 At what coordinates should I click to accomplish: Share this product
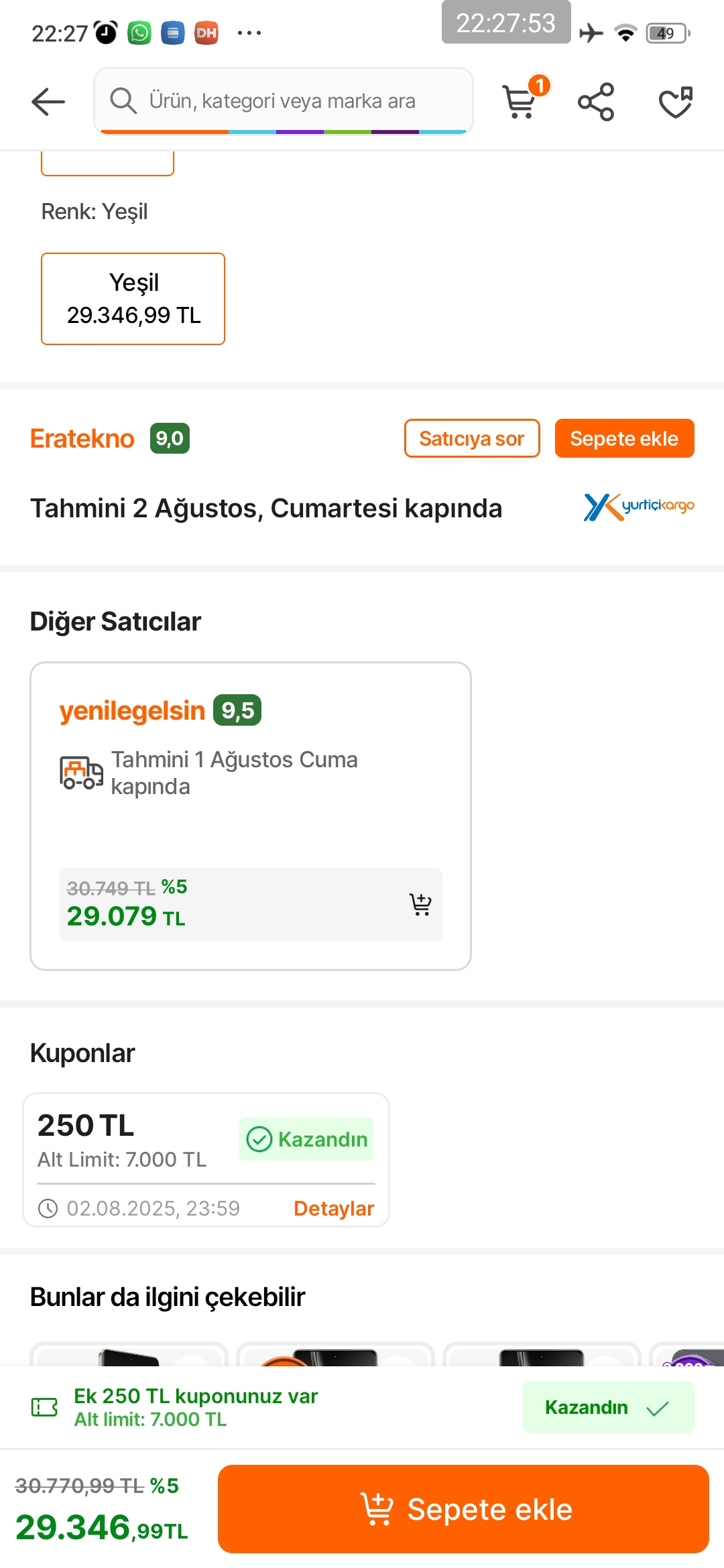pyautogui.click(x=596, y=102)
